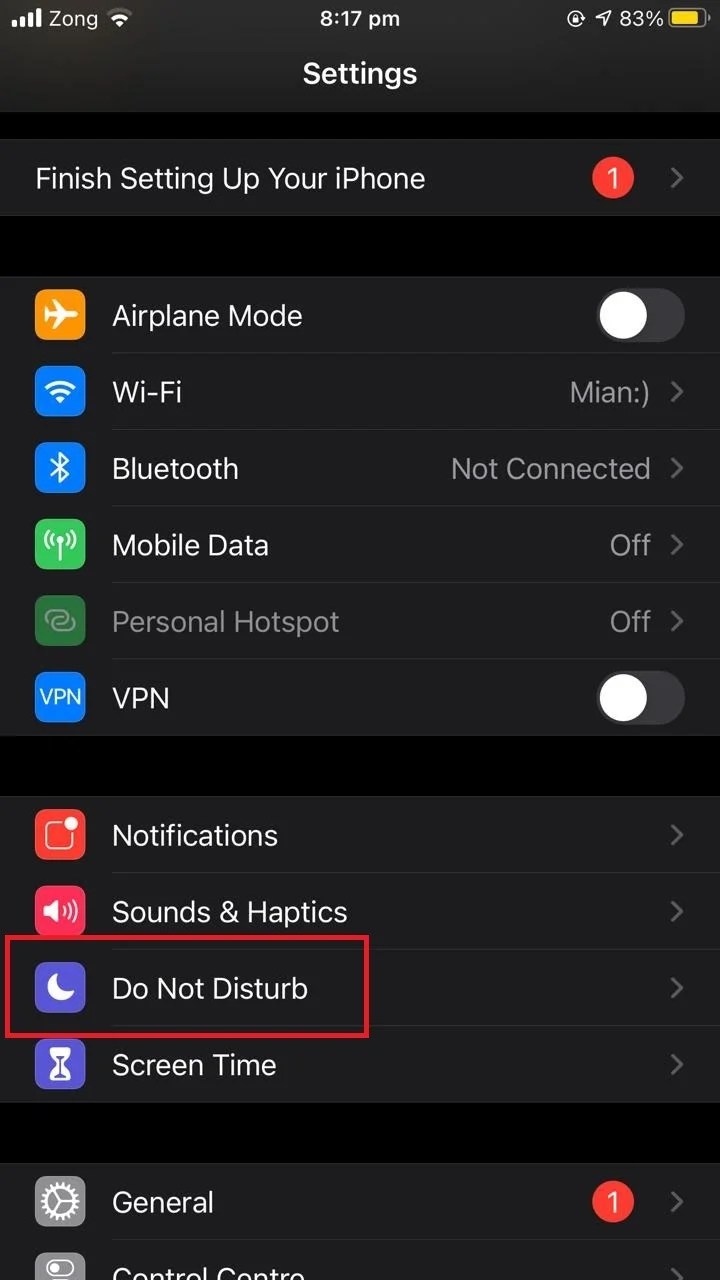720x1280 pixels.
Task: Tap the Wi-Fi icon
Action: pos(61,392)
